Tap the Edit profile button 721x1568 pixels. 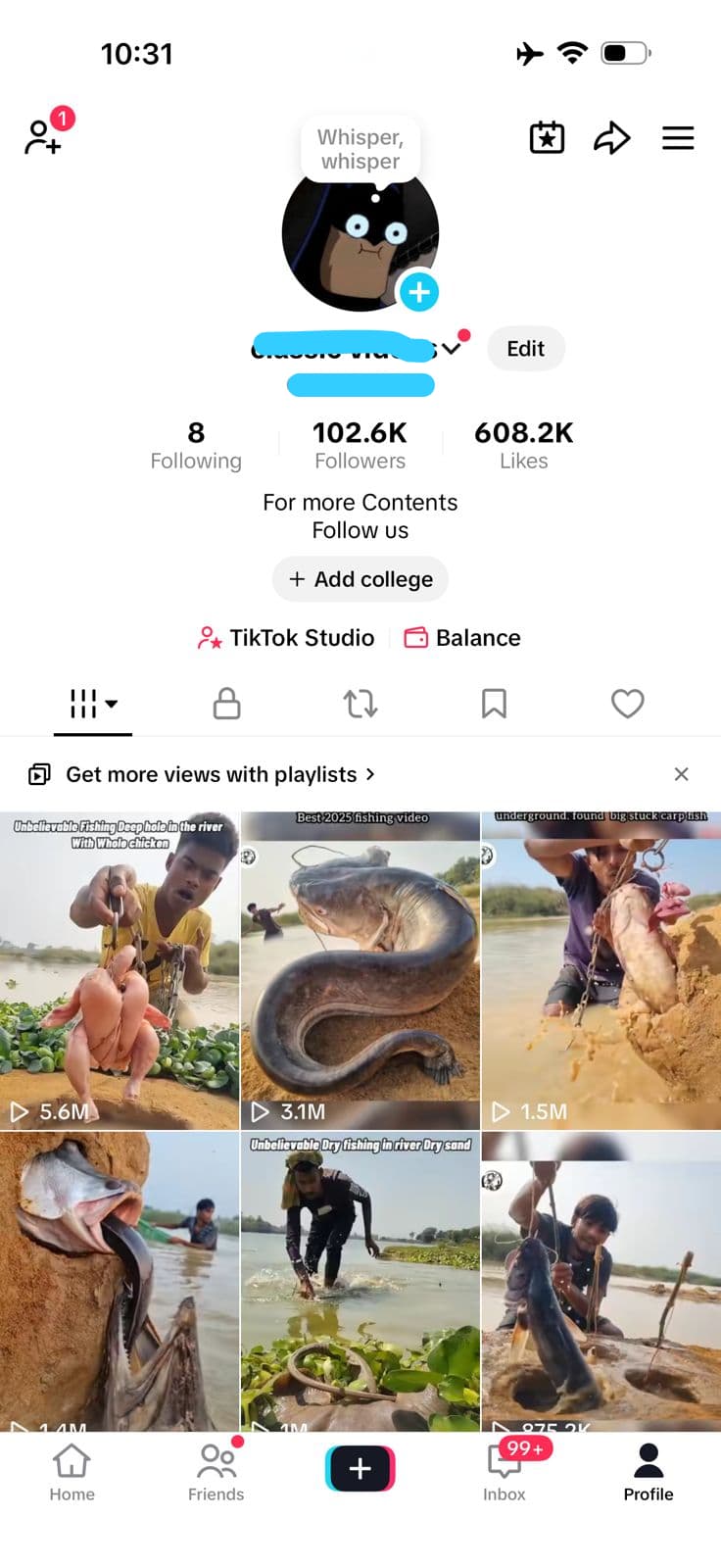tap(525, 349)
